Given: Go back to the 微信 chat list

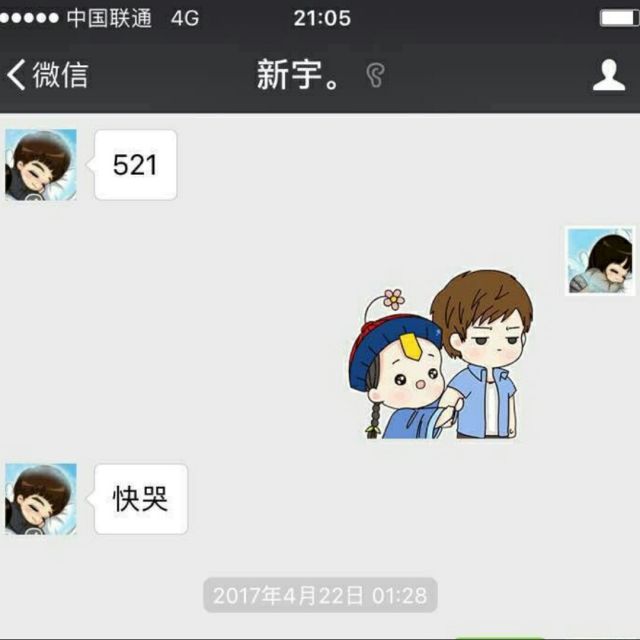Looking at the screenshot, I should click(47, 76).
